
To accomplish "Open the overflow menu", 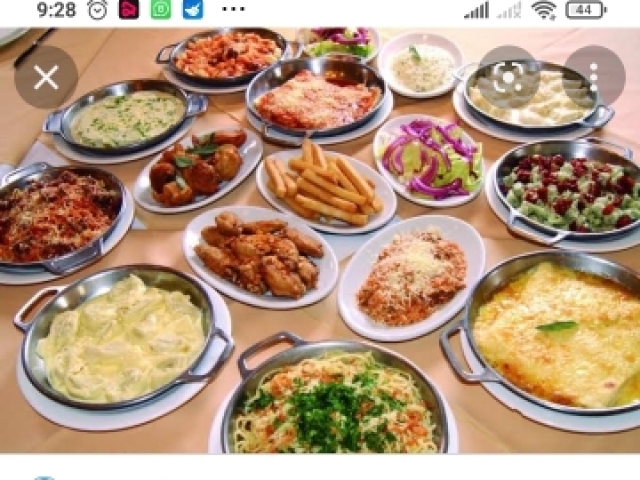I will [x=594, y=77].
